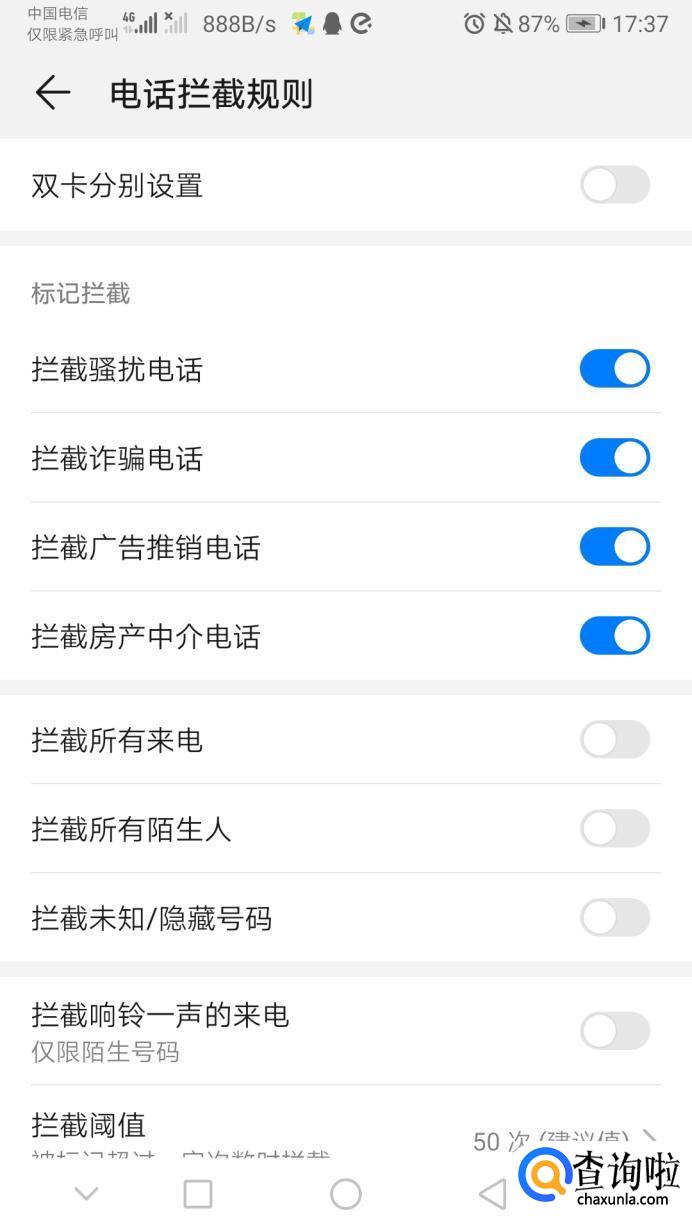Tap the system home button
This screenshot has height=1230, width=692.
click(x=345, y=1193)
